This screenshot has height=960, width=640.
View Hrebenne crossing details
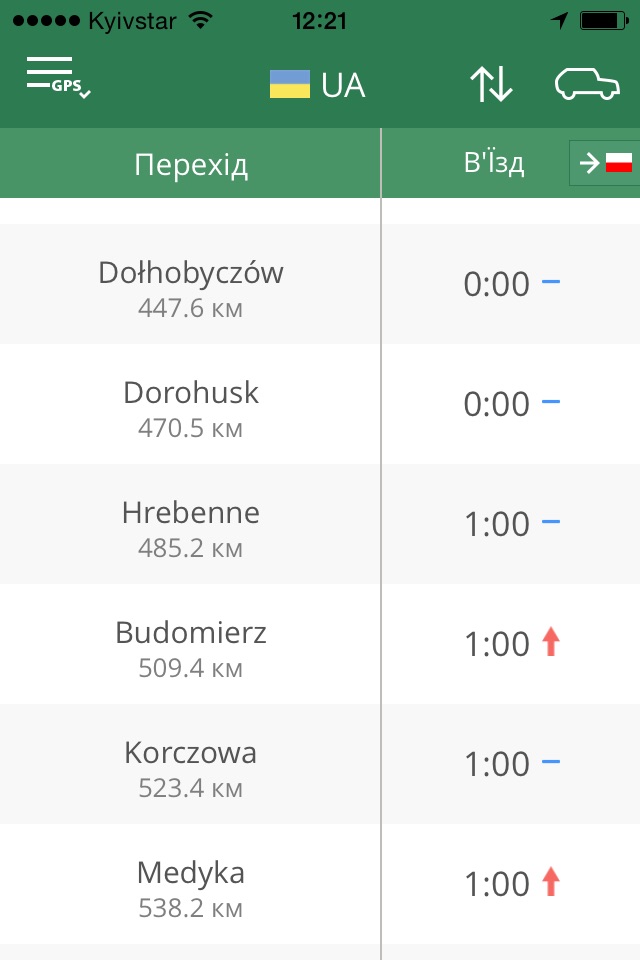(x=190, y=525)
